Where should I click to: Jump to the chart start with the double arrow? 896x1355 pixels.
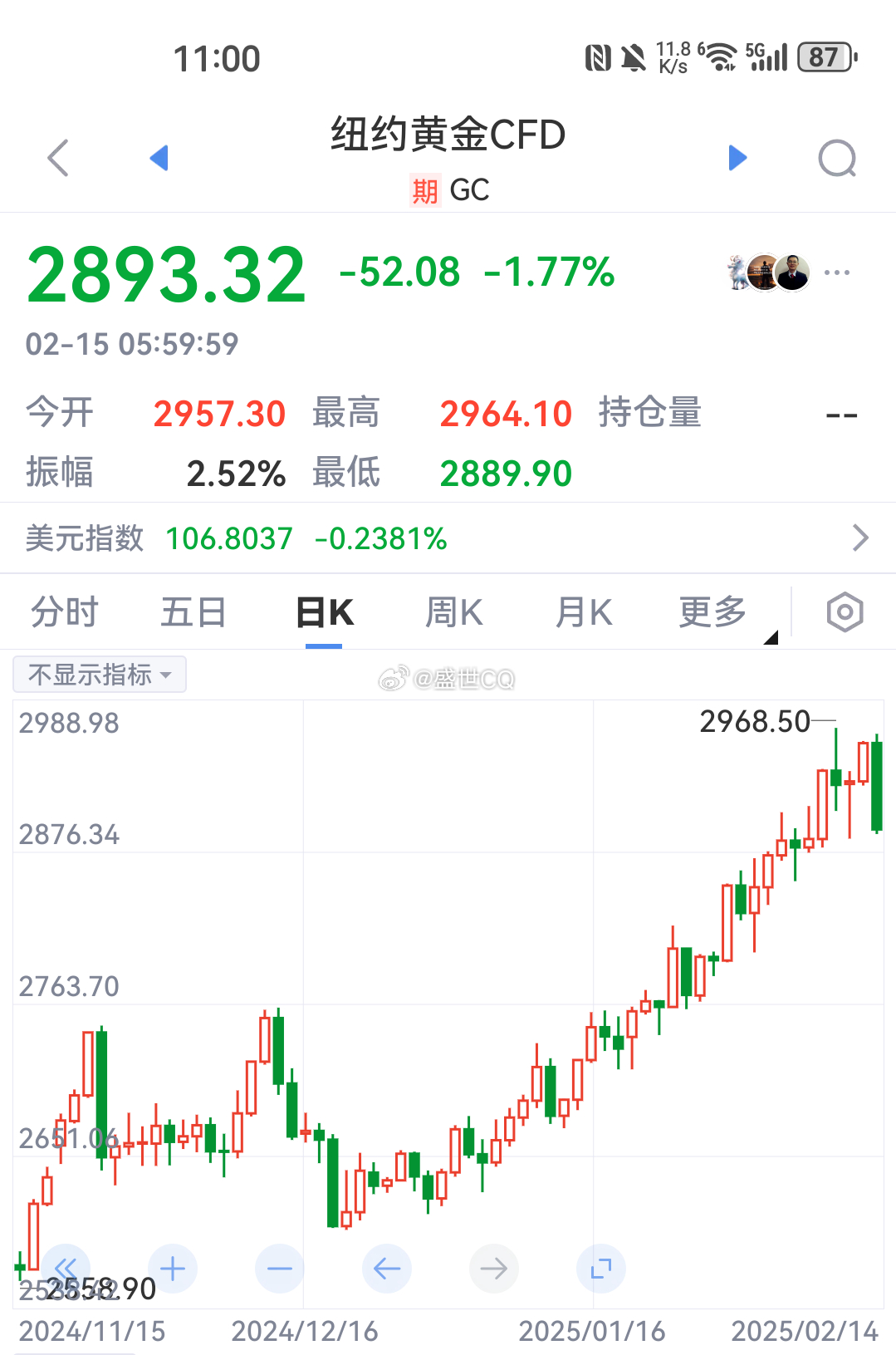tap(66, 1269)
